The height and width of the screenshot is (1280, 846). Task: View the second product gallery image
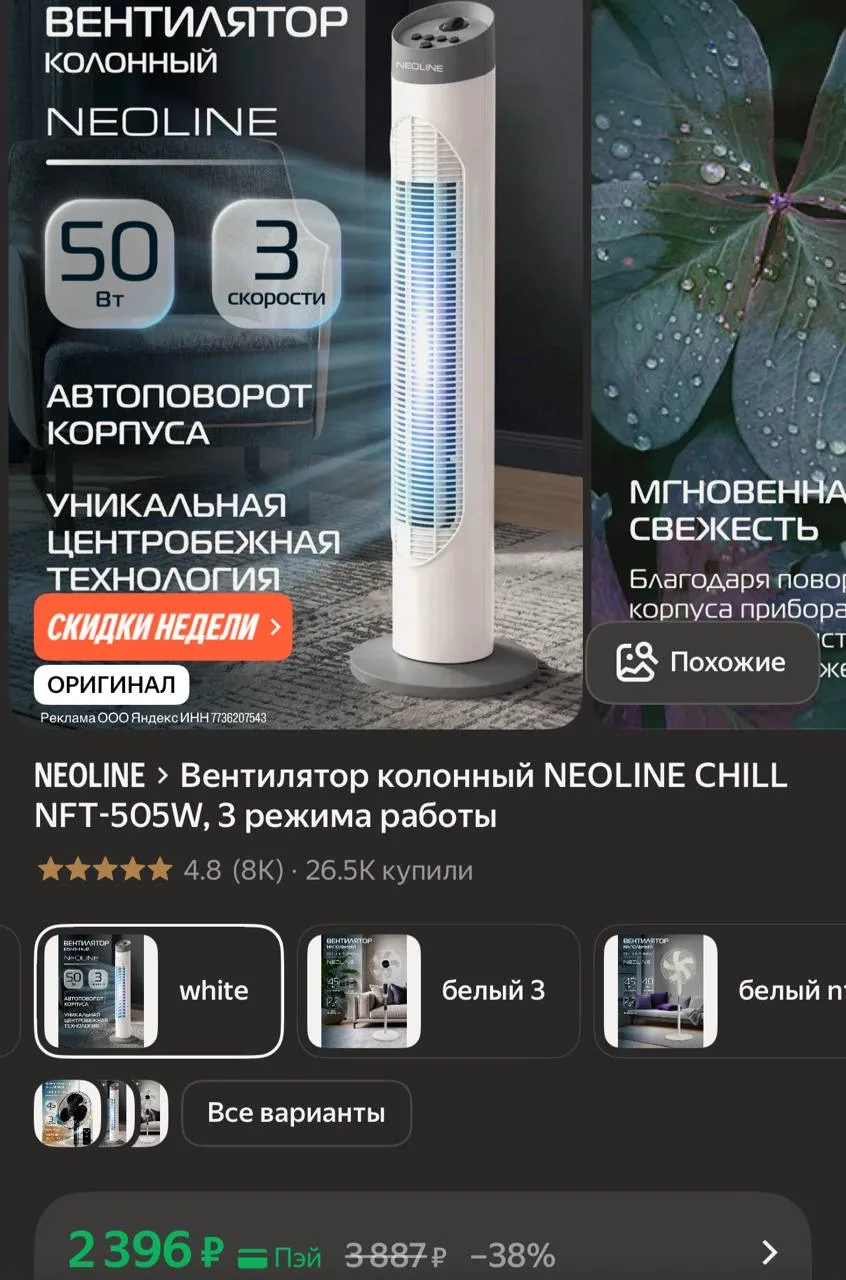pyautogui.click(x=720, y=300)
